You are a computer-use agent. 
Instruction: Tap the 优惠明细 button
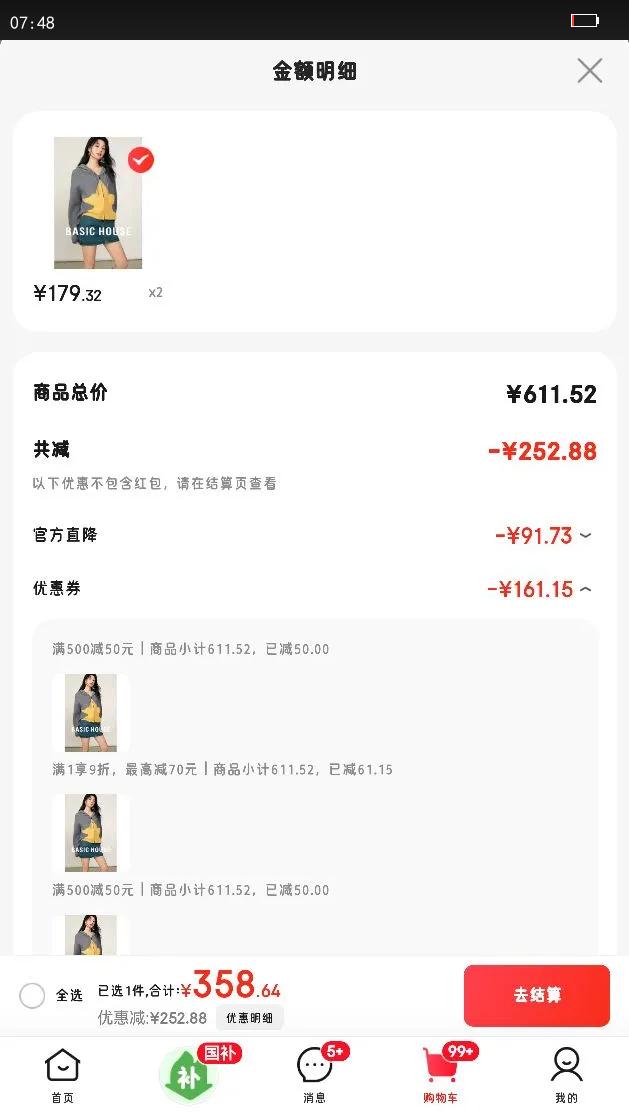tap(249, 1018)
